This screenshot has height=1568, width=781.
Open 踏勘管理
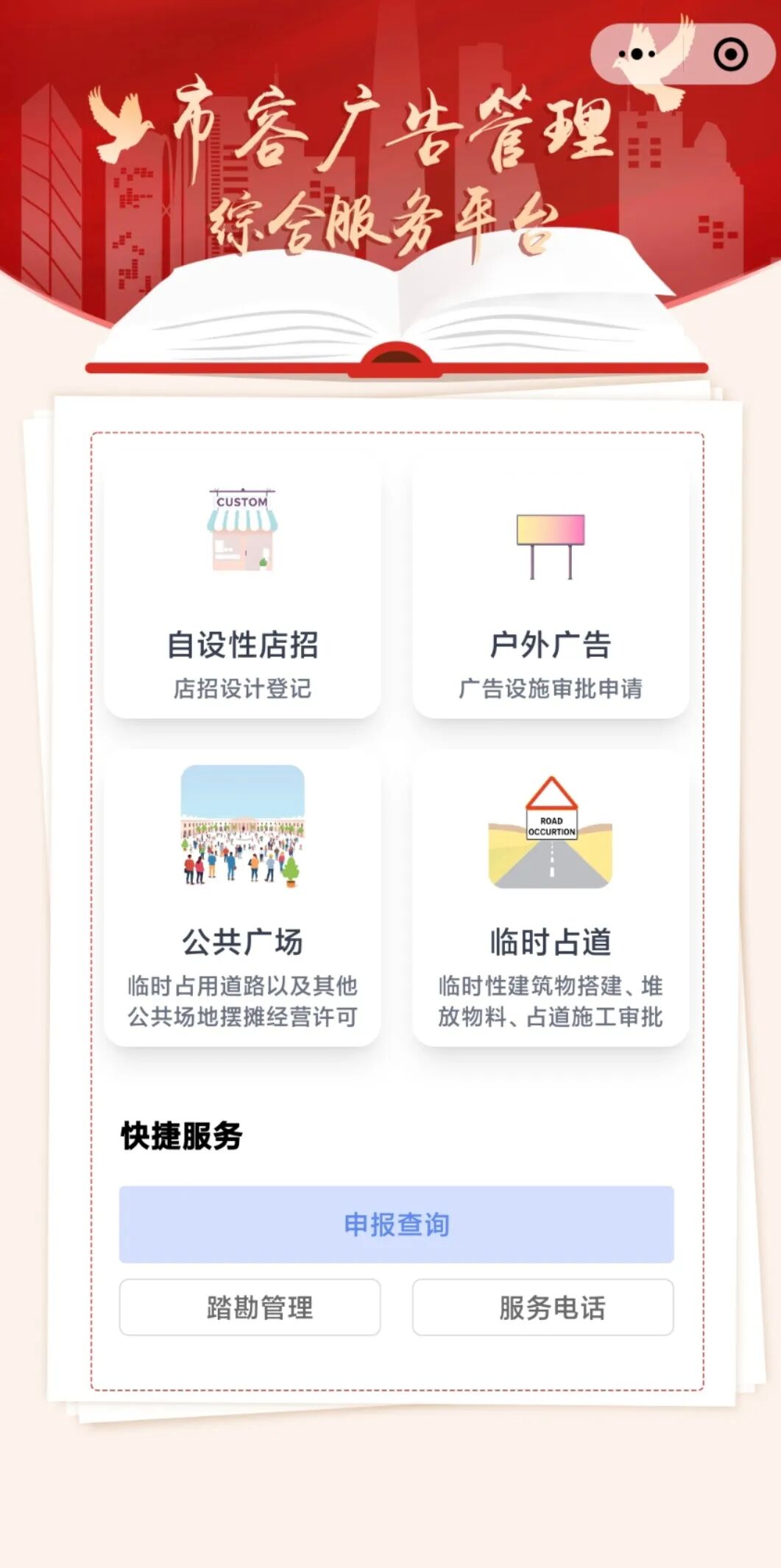click(x=250, y=1307)
